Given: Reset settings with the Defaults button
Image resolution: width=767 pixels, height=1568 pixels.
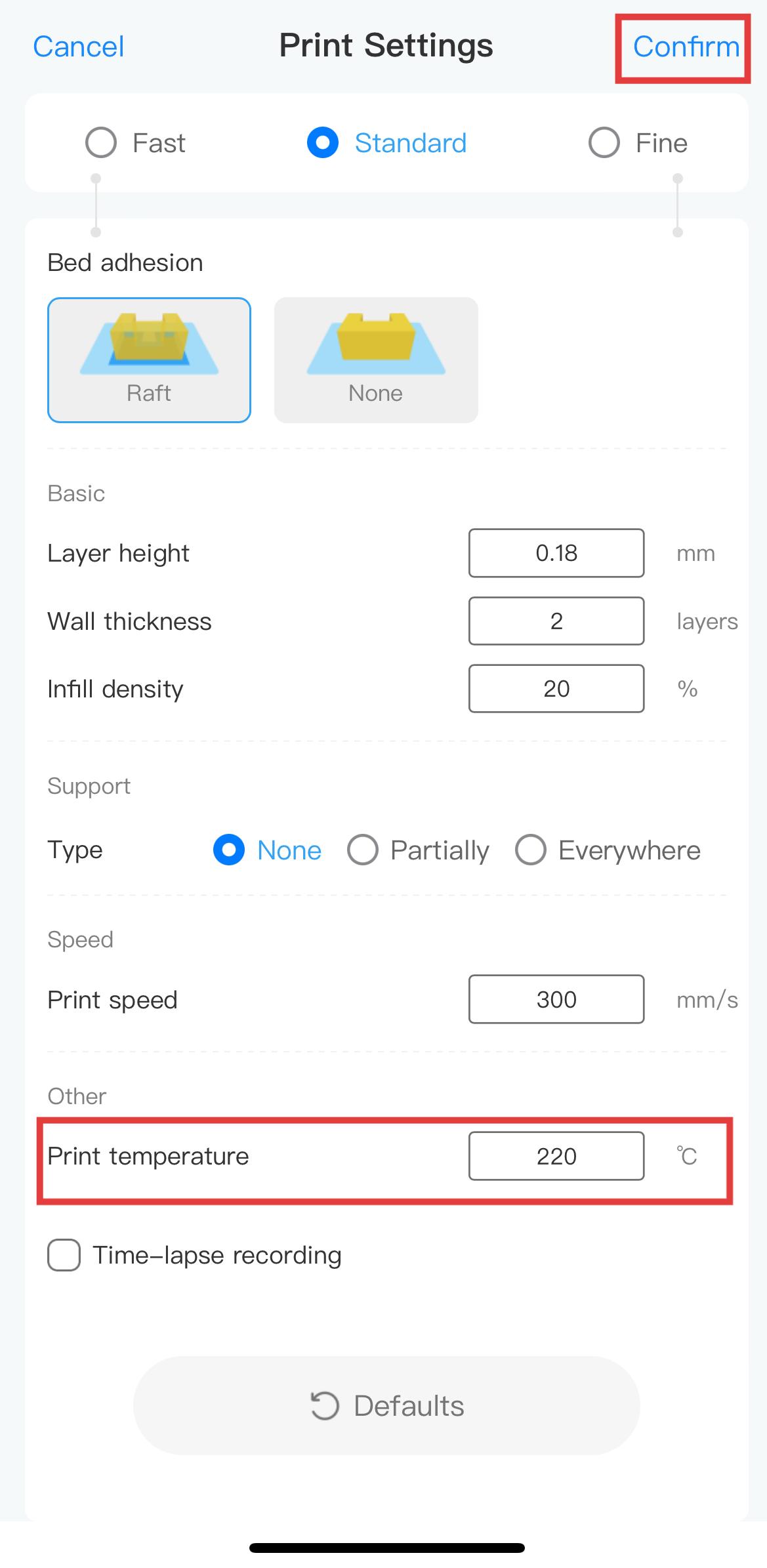Looking at the screenshot, I should [x=386, y=1406].
